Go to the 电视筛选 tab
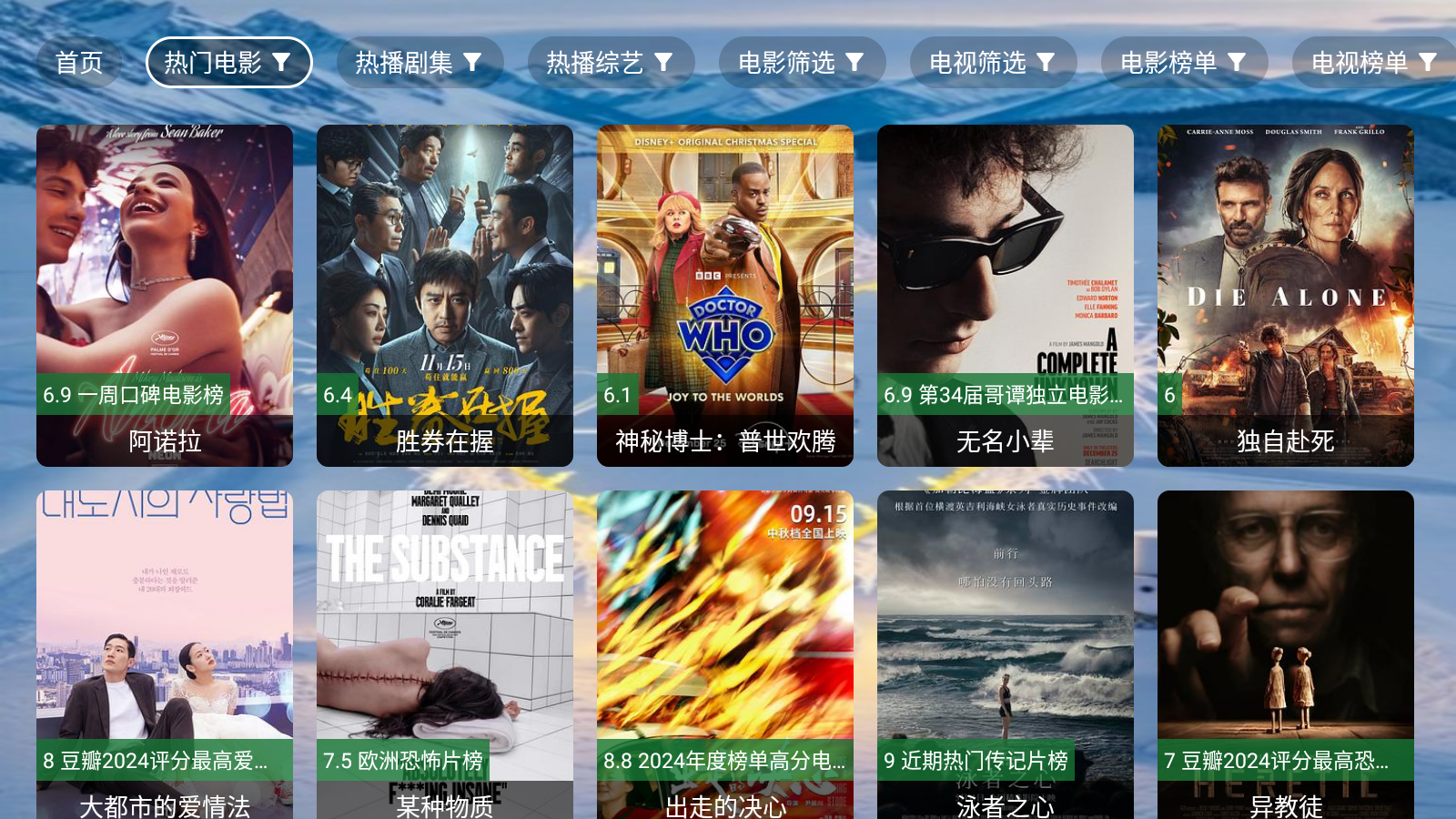 click(x=993, y=63)
